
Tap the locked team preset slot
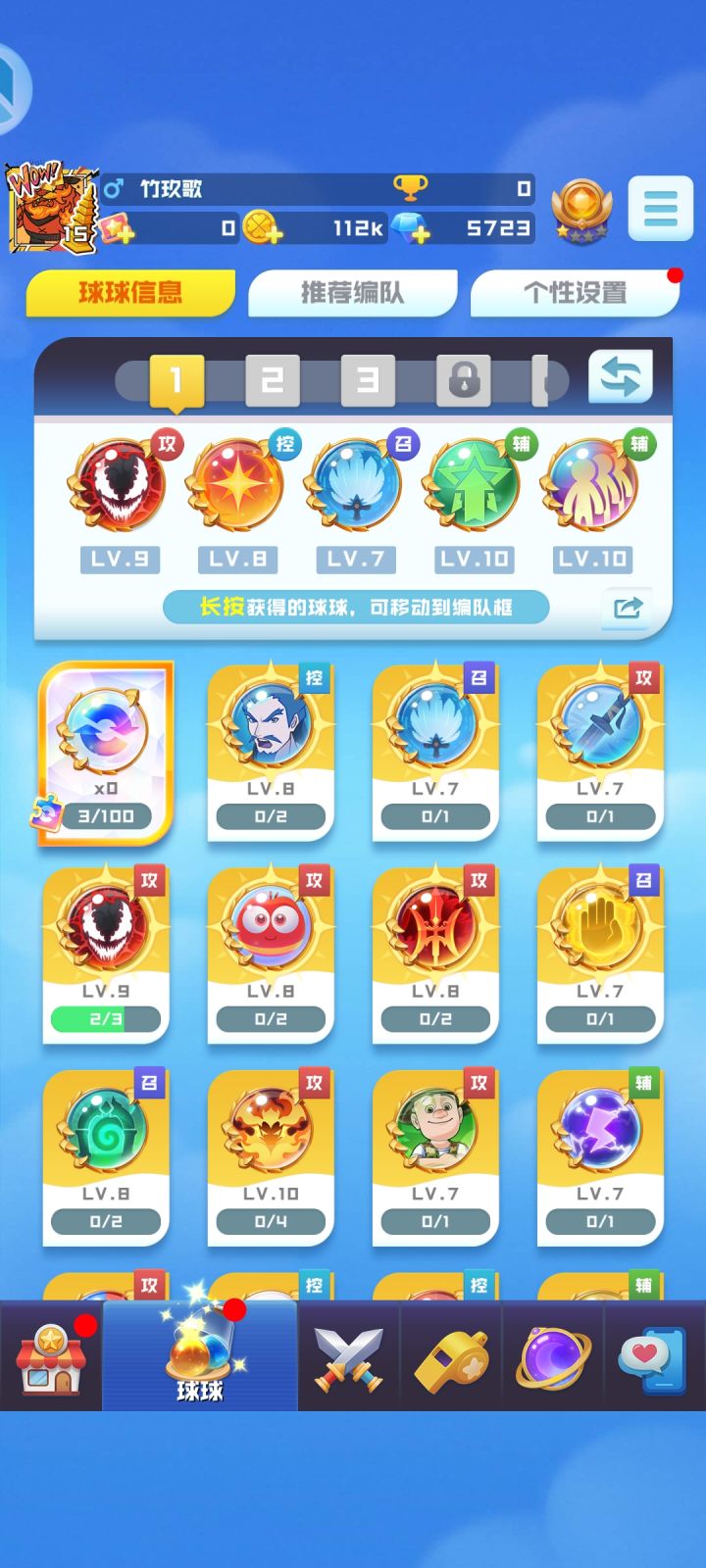coord(463,379)
